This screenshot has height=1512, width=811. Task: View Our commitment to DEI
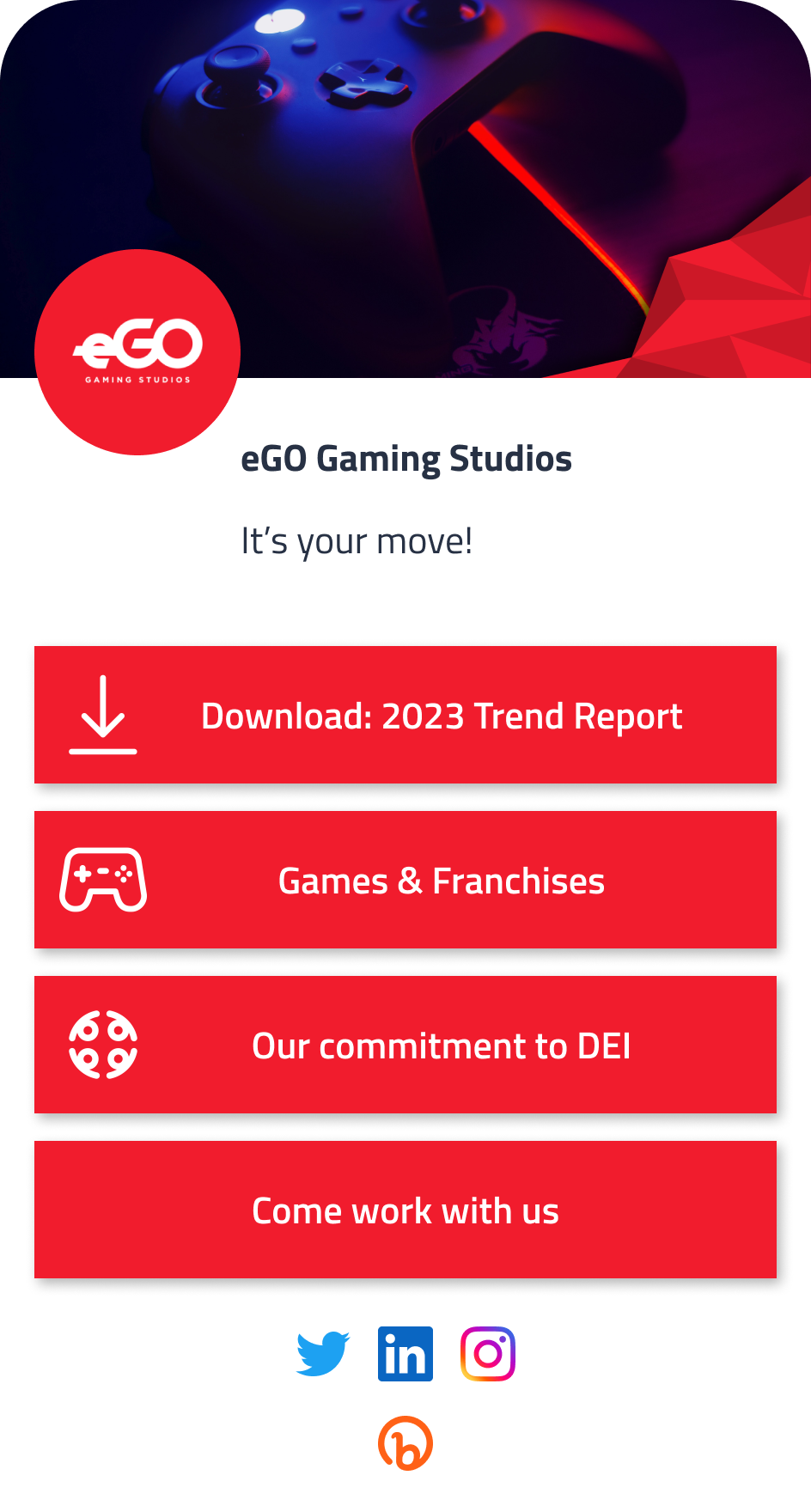pos(405,1045)
